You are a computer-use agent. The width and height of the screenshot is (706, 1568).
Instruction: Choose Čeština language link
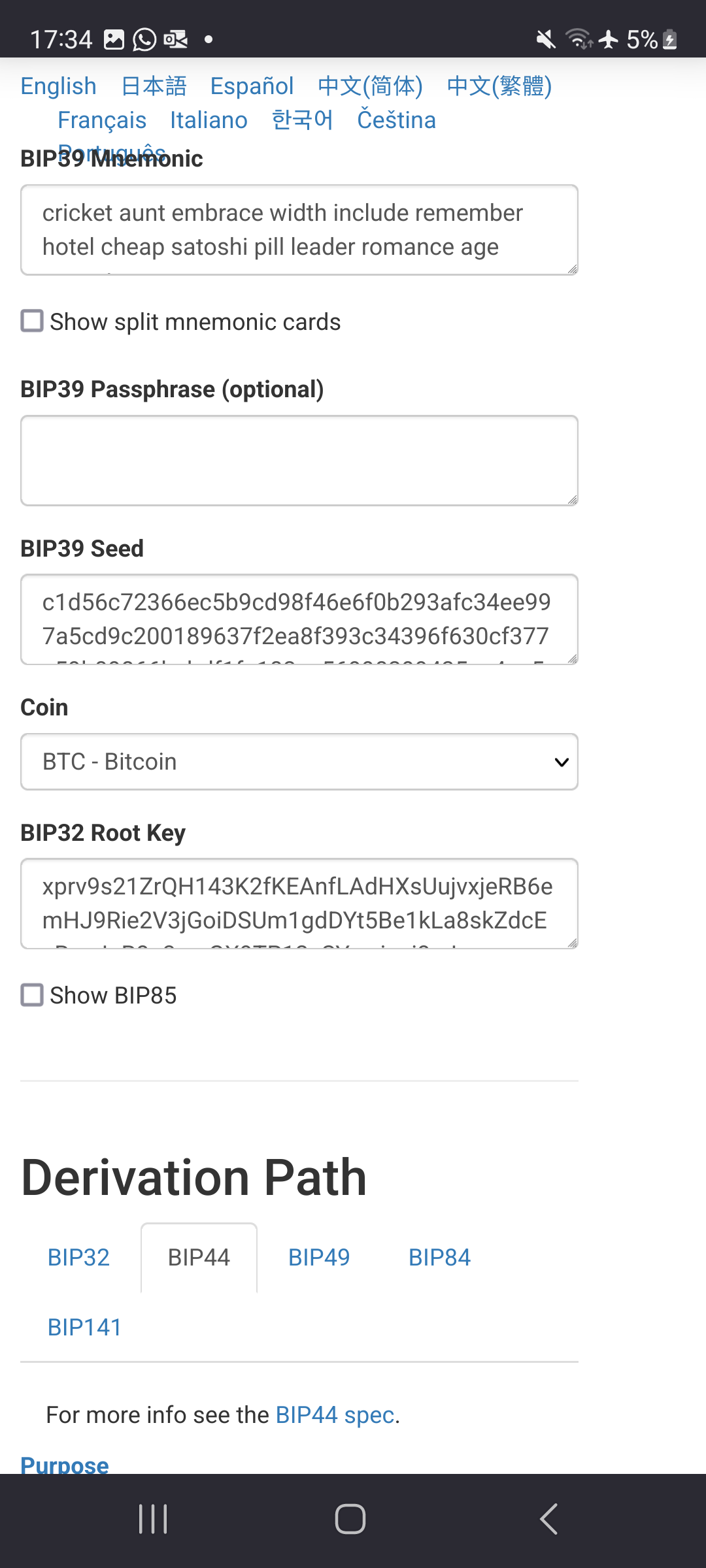click(396, 120)
